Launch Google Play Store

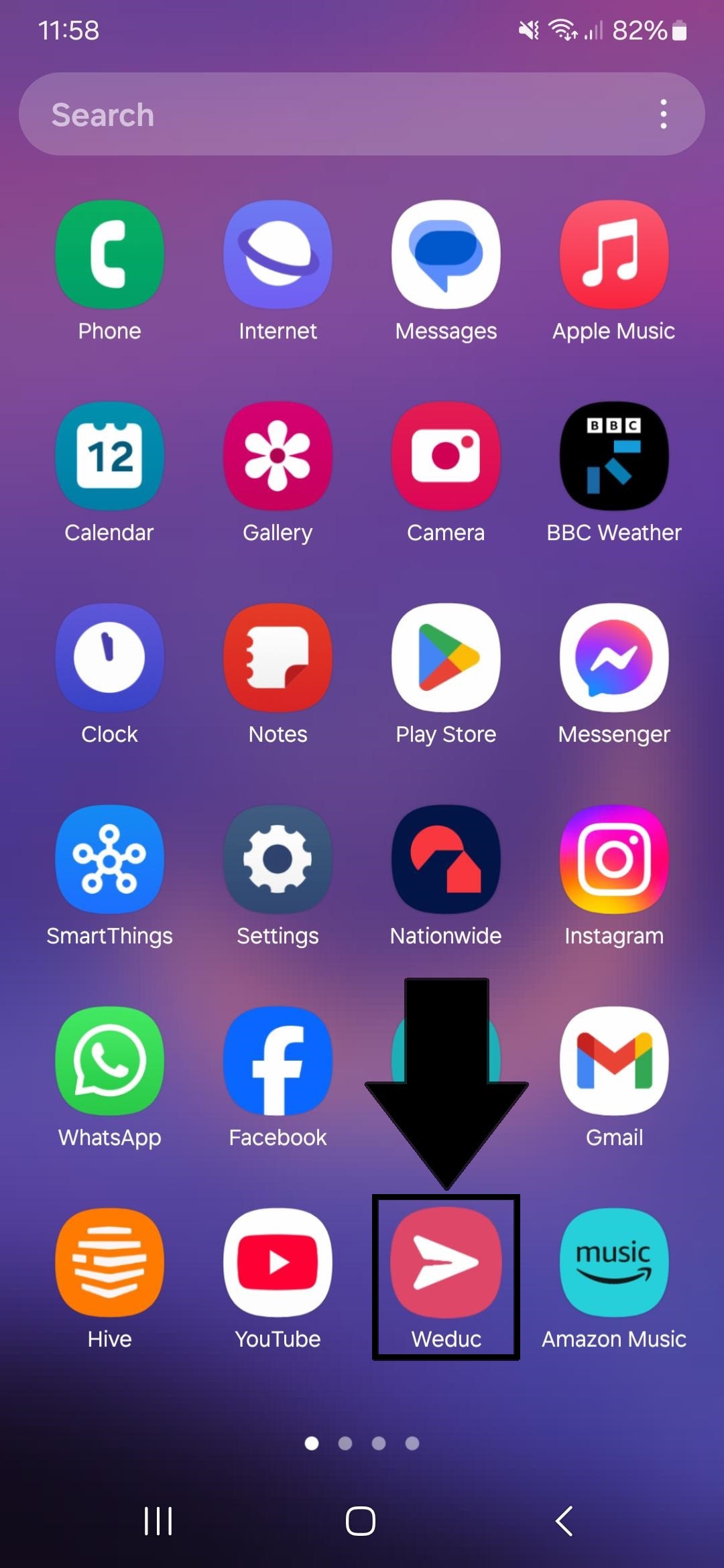(446, 659)
